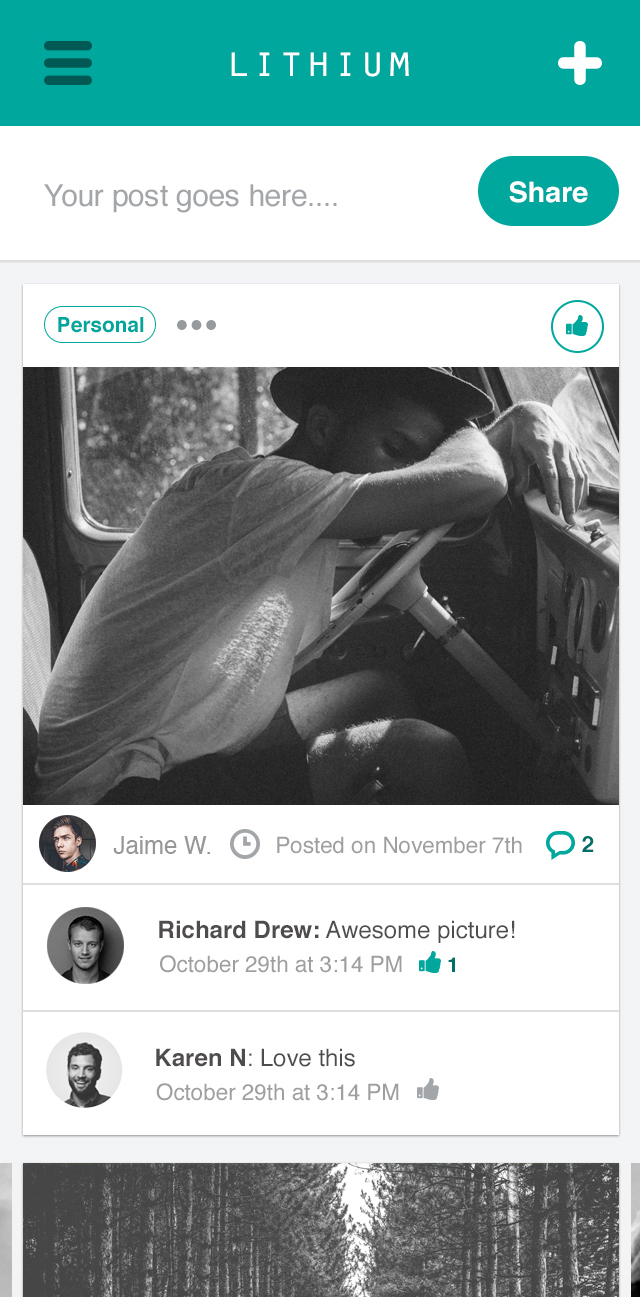Open the hamburger drawer menu
640x1297 pixels.
[68, 63]
